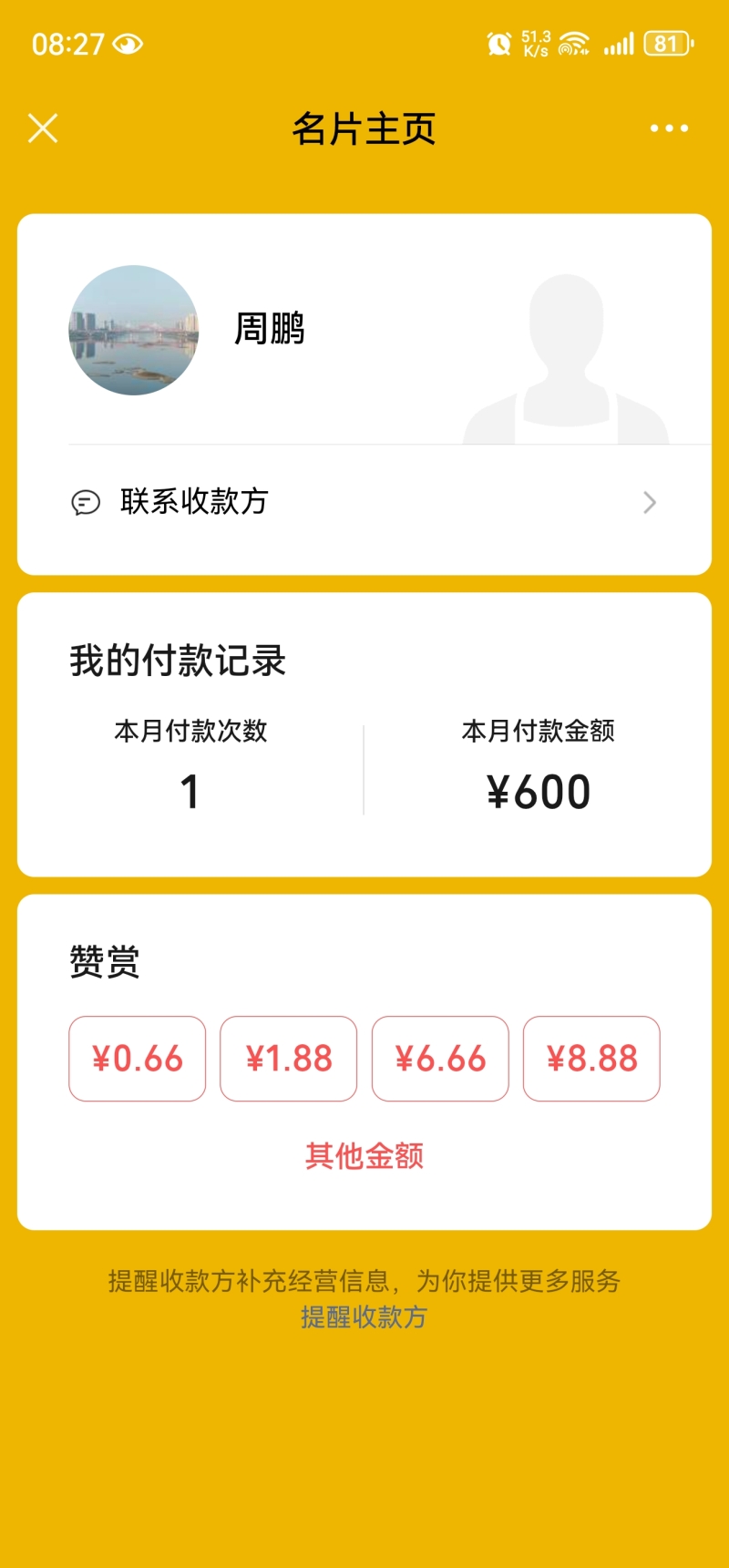Close the 名片主页 page
729x1568 pixels.
point(43,128)
